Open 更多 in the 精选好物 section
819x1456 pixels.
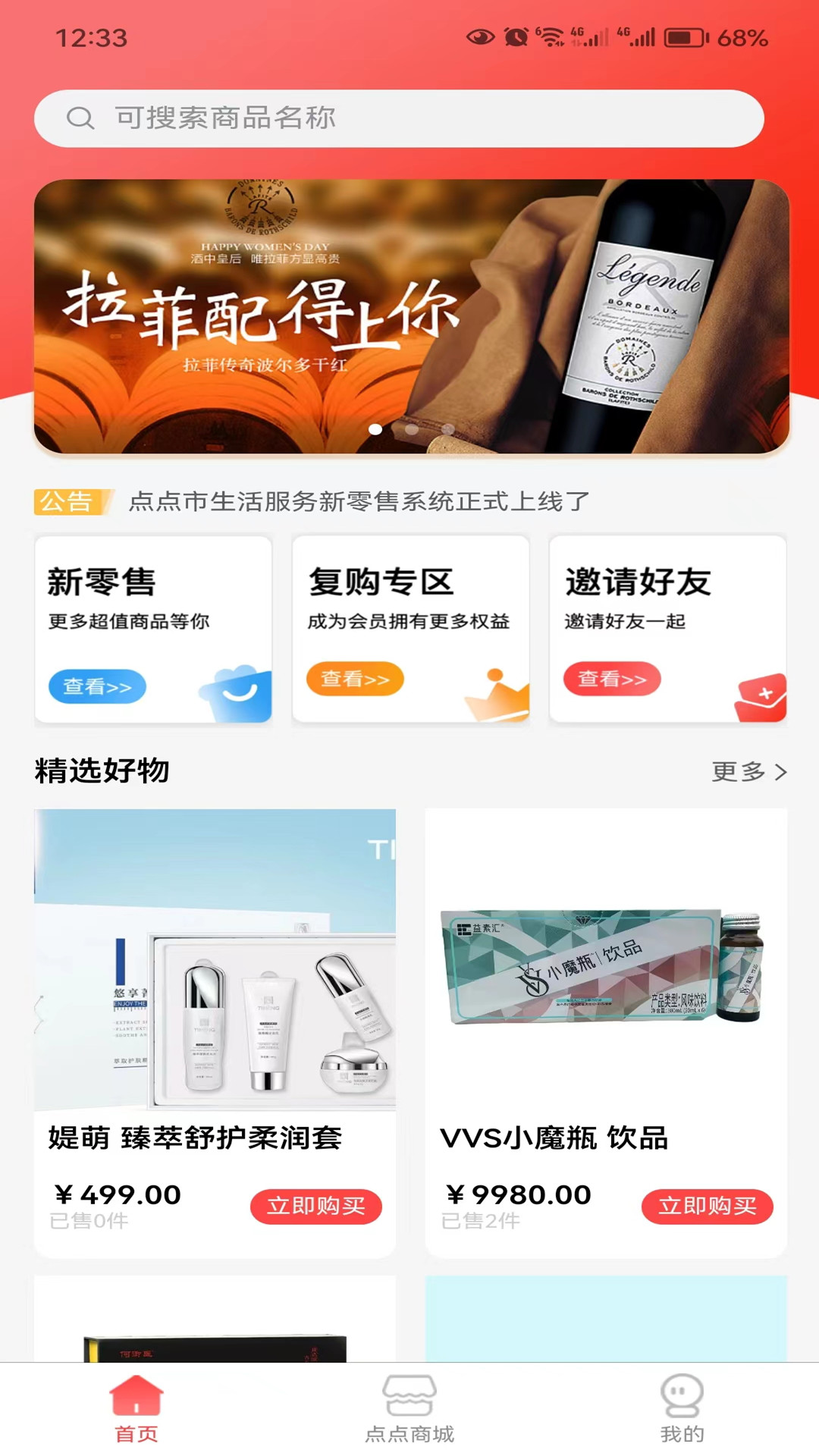[x=748, y=771]
